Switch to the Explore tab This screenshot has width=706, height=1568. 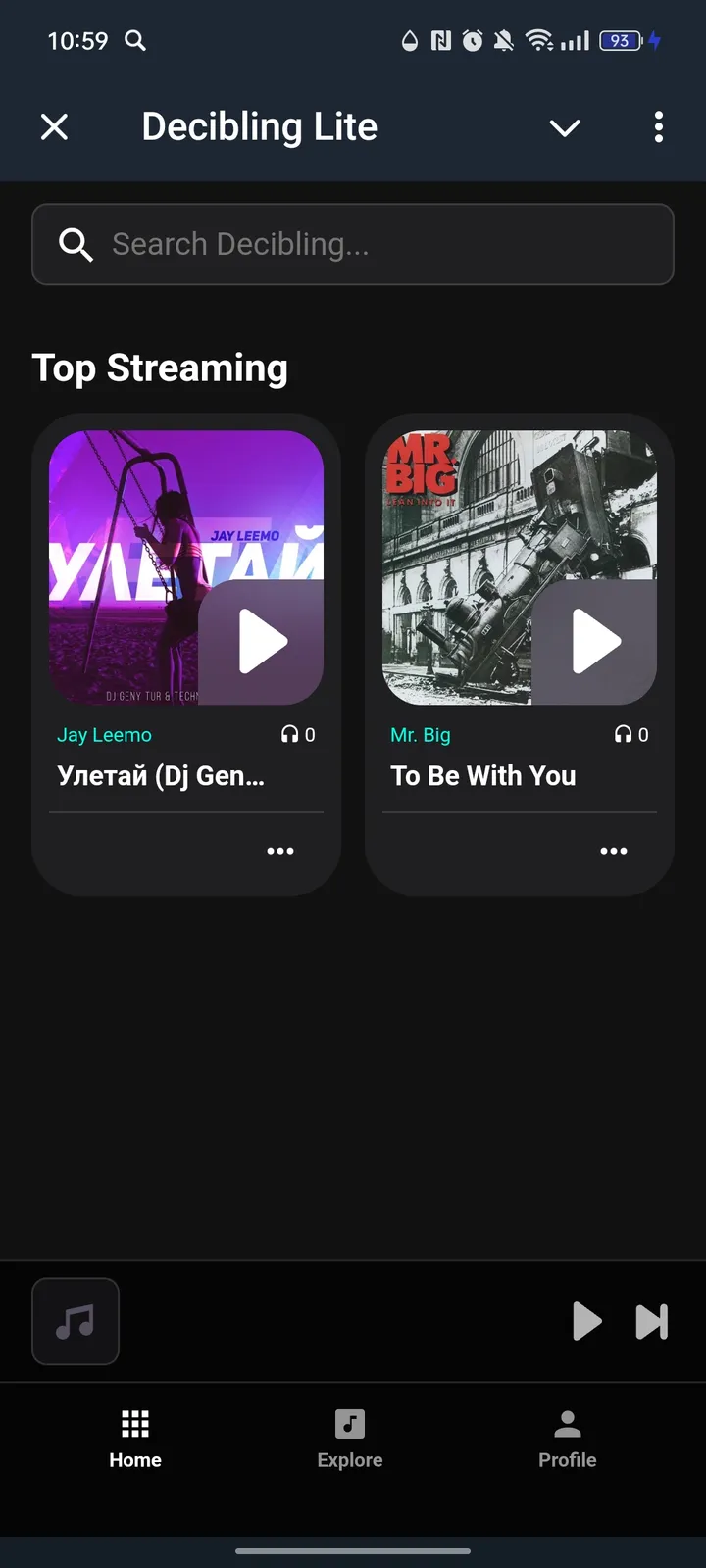tap(350, 1438)
